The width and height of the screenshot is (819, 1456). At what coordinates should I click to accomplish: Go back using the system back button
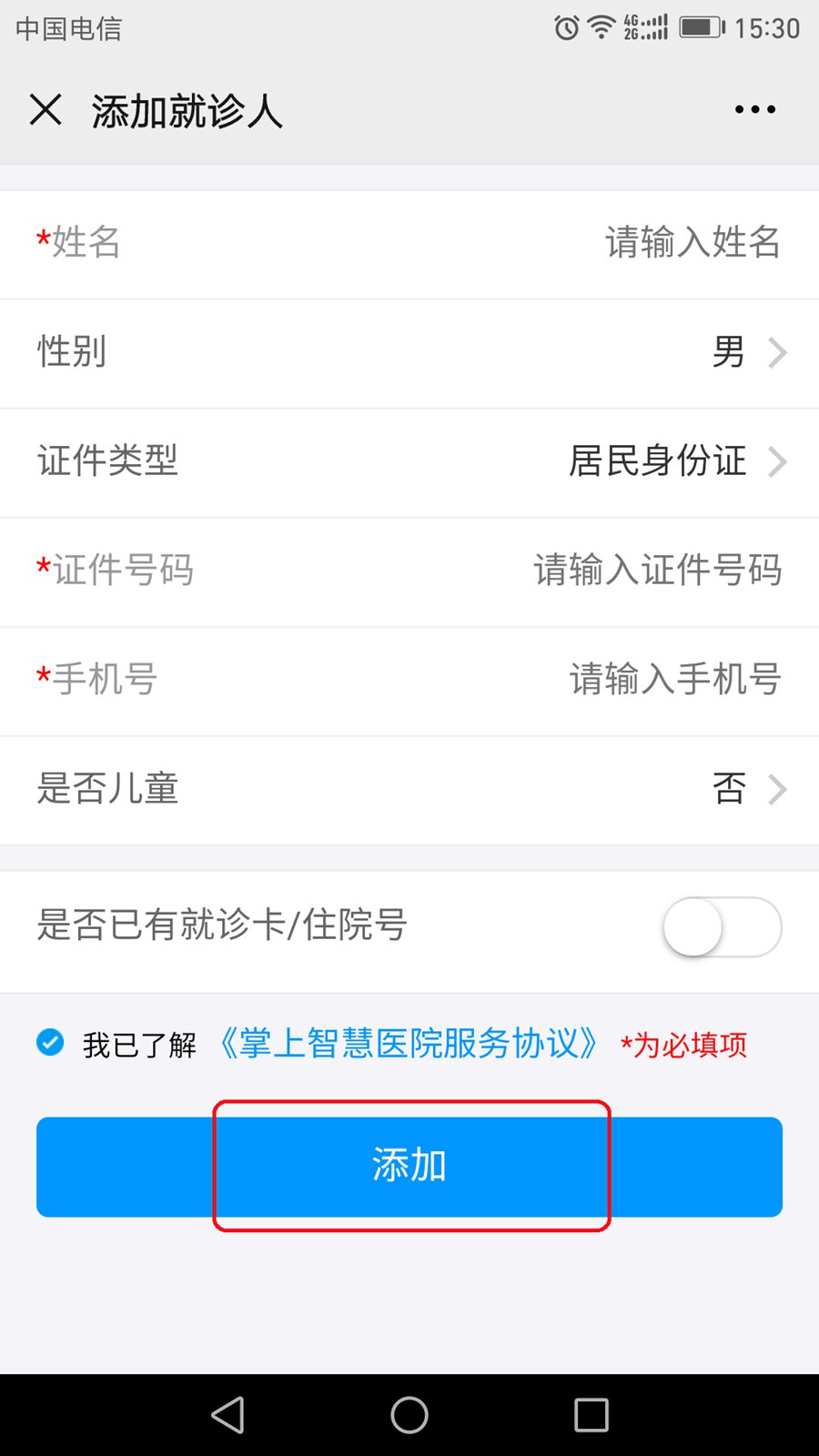click(x=227, y=1415)
